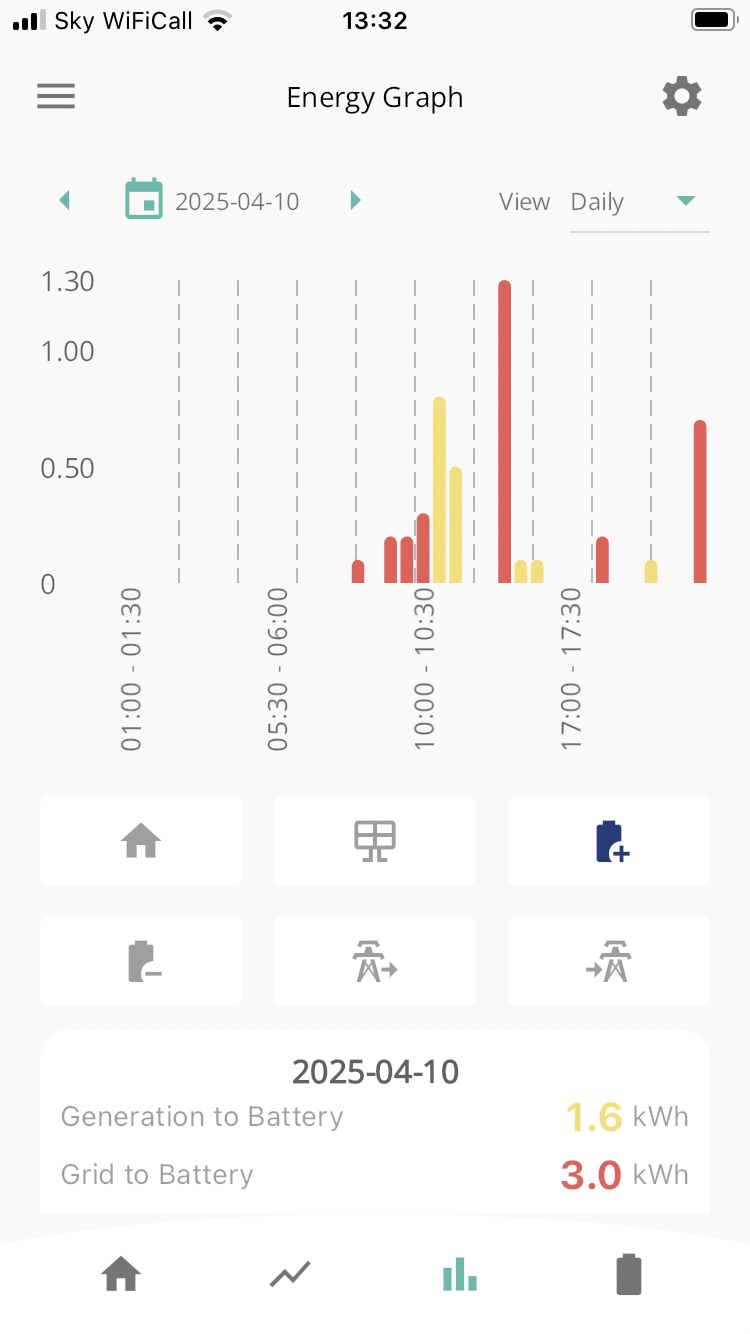Expand the Daily view dropdown
This screenshot has height=1334, width=750.
pos(640,202)
